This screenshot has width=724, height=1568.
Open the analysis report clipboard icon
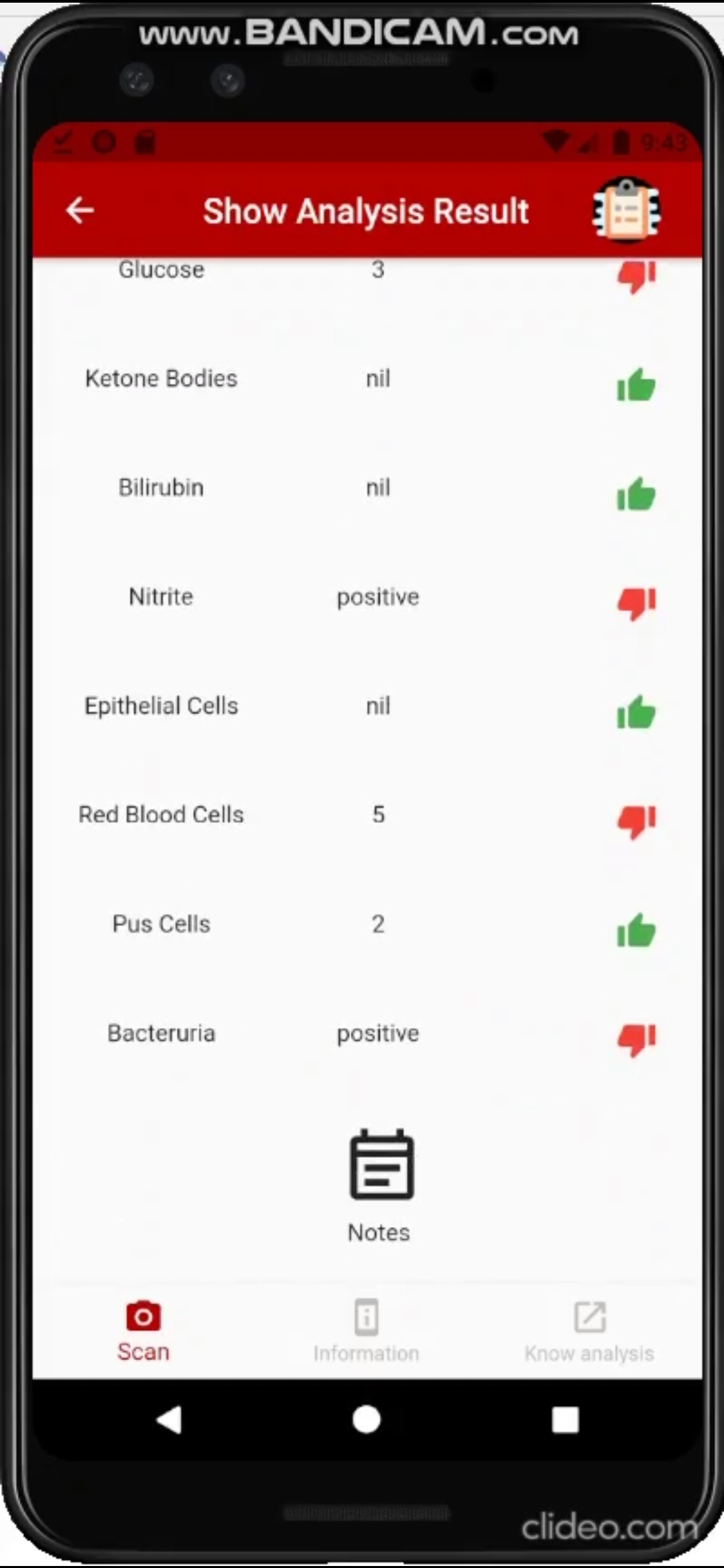click(625, 210)
